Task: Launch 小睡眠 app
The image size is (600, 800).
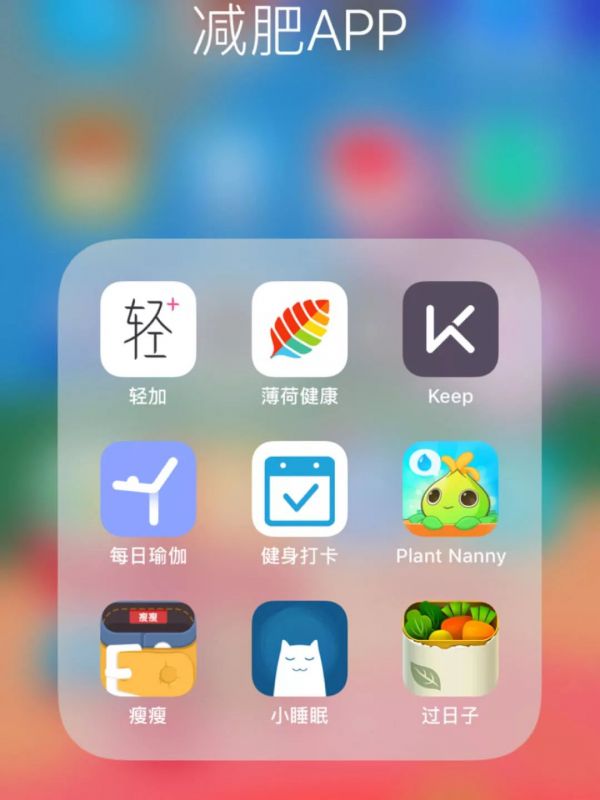Action: pos(299,648)
